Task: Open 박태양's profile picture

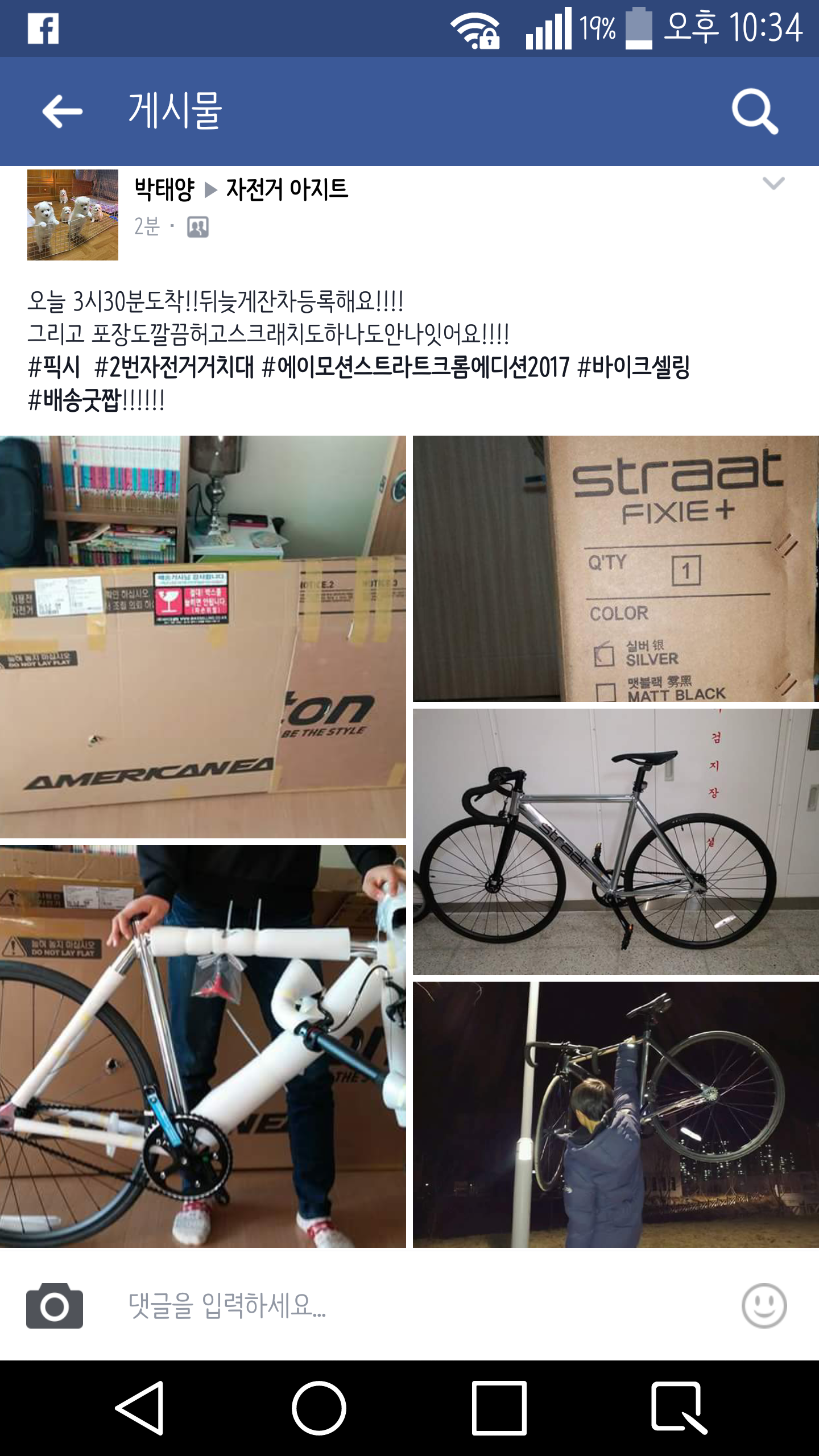Action: tap(73, 215)
